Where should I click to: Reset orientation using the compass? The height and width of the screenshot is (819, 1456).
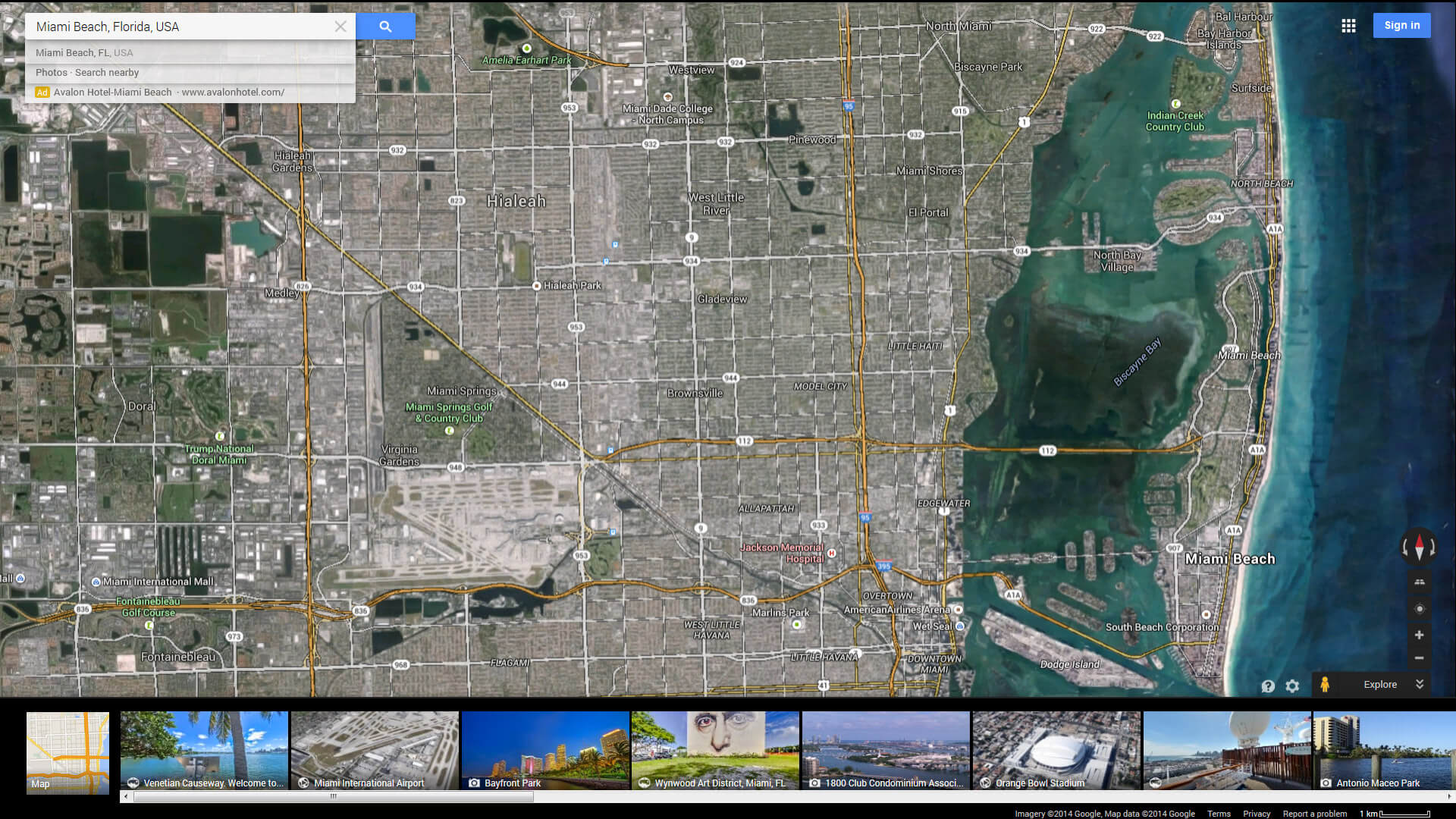(x=1419, y=547)
